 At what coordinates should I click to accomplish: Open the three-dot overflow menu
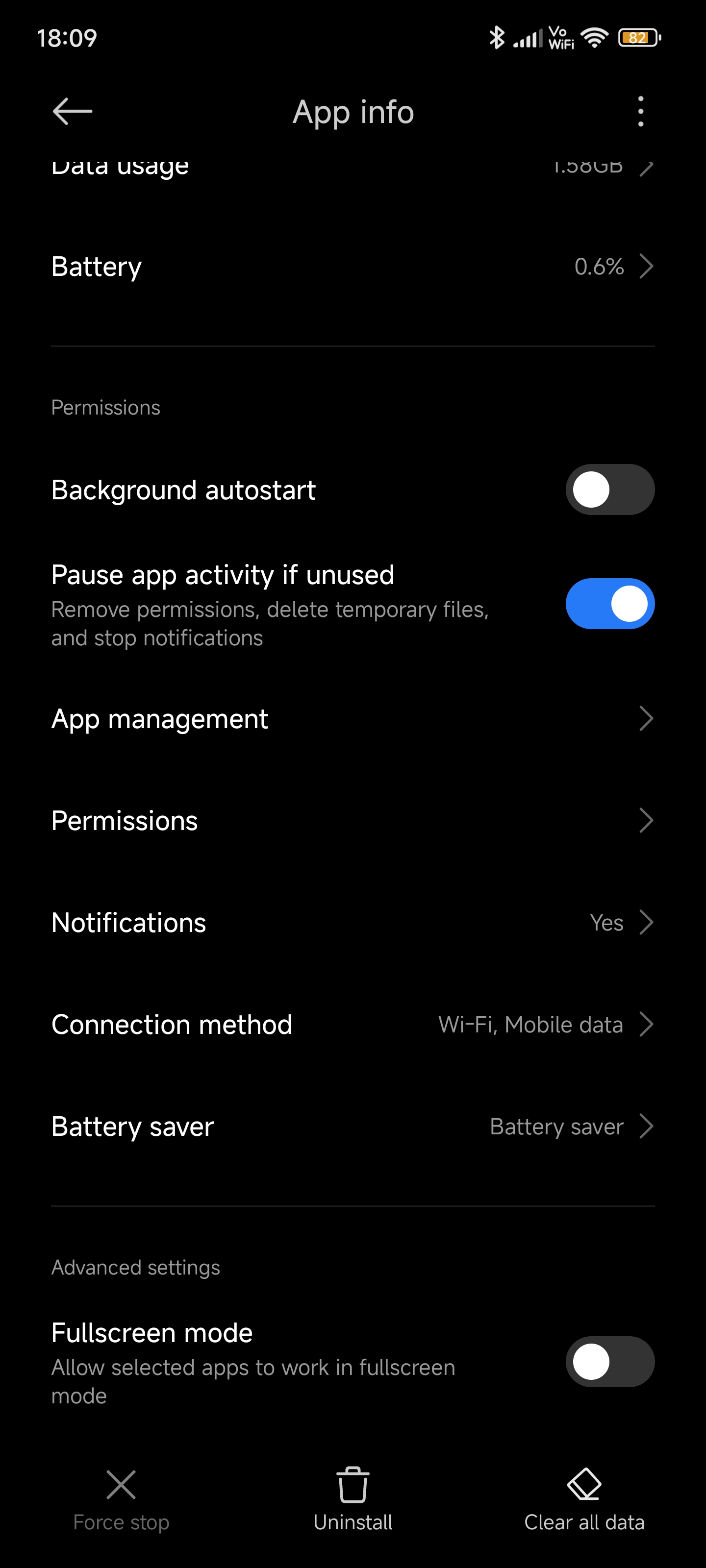640,111
